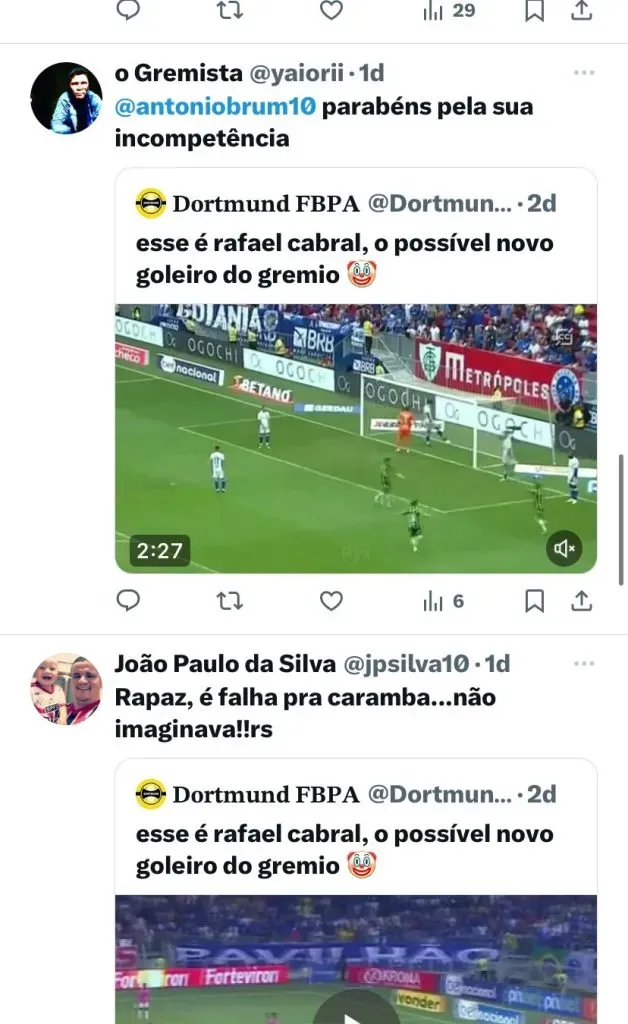Like o Gremista's post

(331, 601)
